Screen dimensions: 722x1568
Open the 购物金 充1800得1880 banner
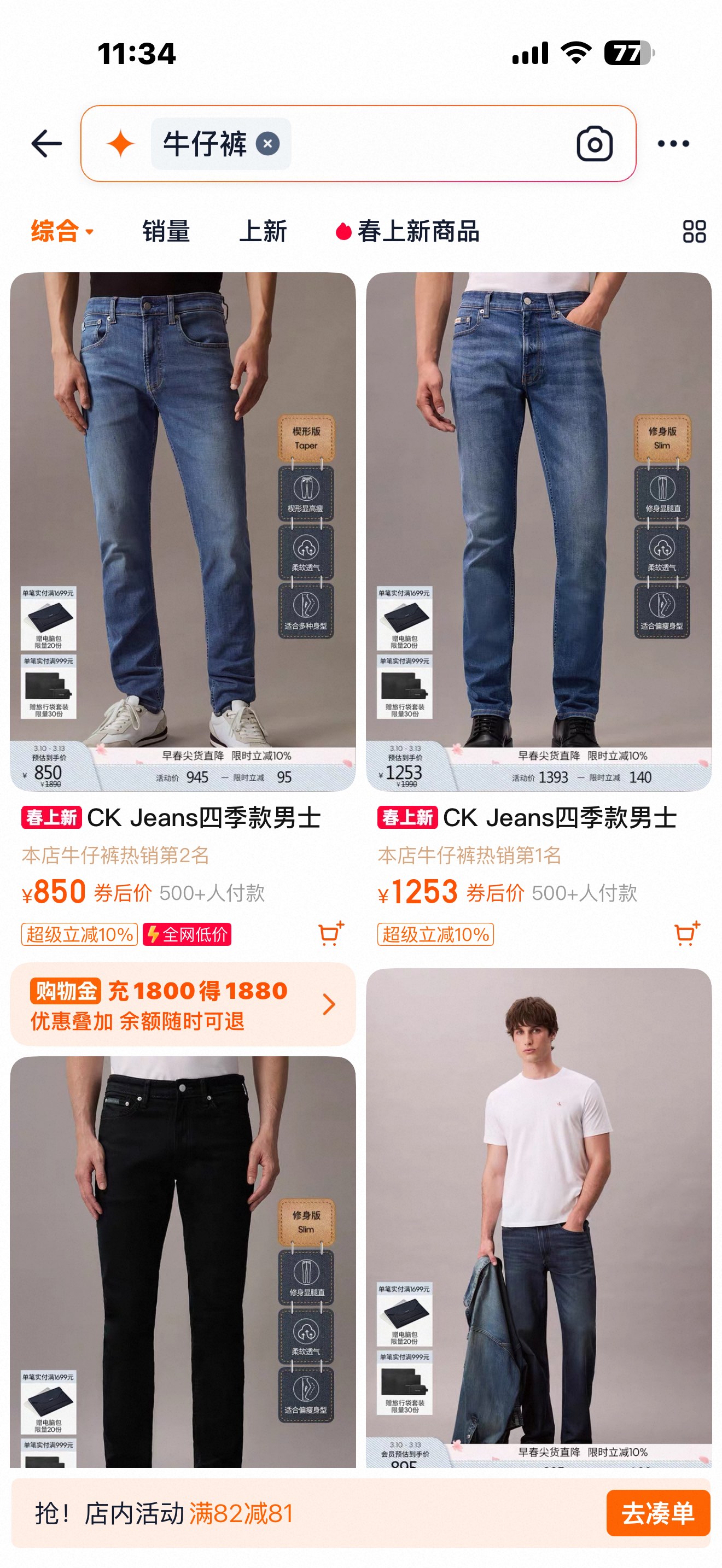click(x=183, y=1004)
